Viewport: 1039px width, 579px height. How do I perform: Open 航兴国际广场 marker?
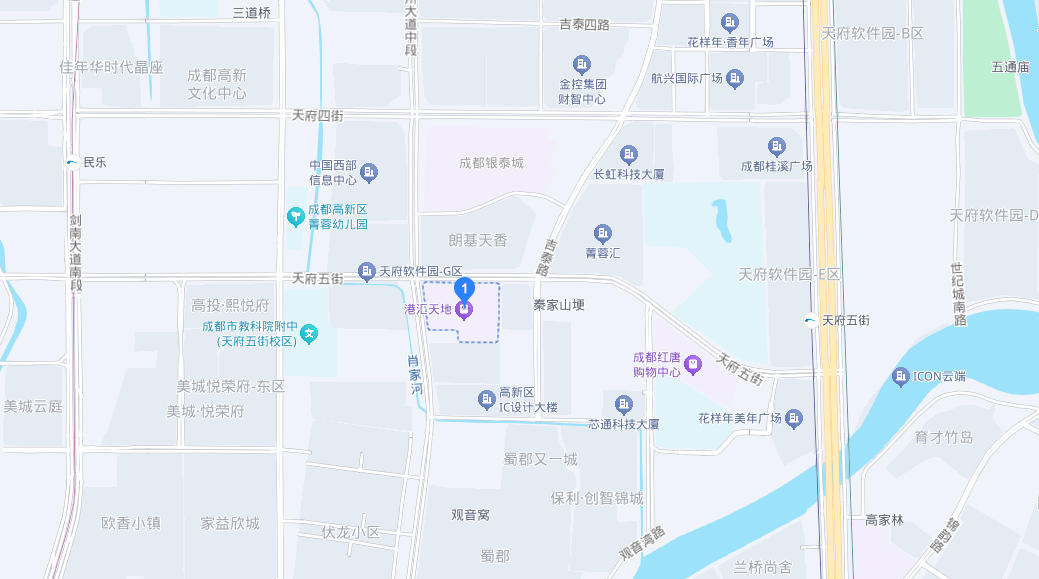[x=735, y=78]
